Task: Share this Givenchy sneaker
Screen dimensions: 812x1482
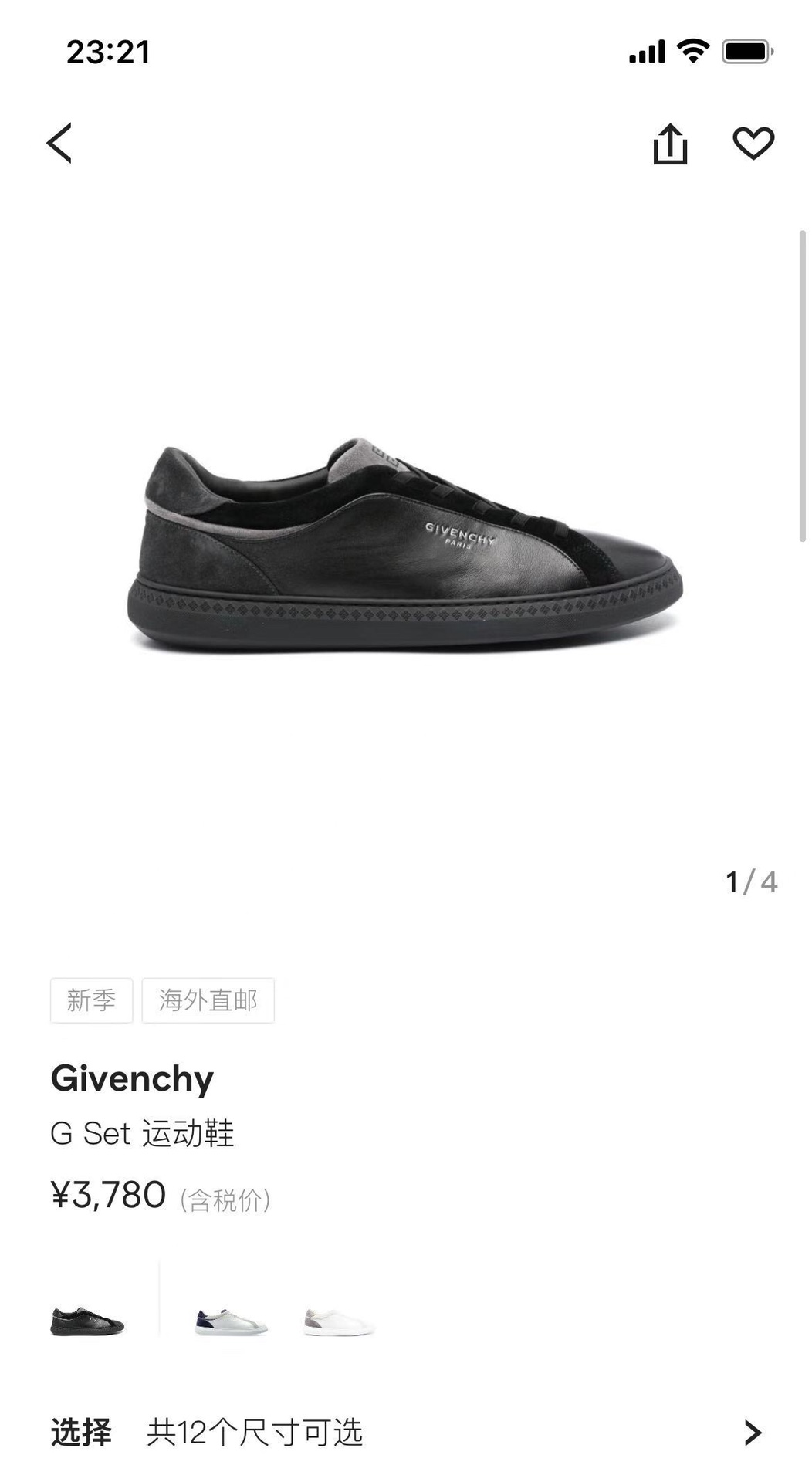Action: coord(670,144)
